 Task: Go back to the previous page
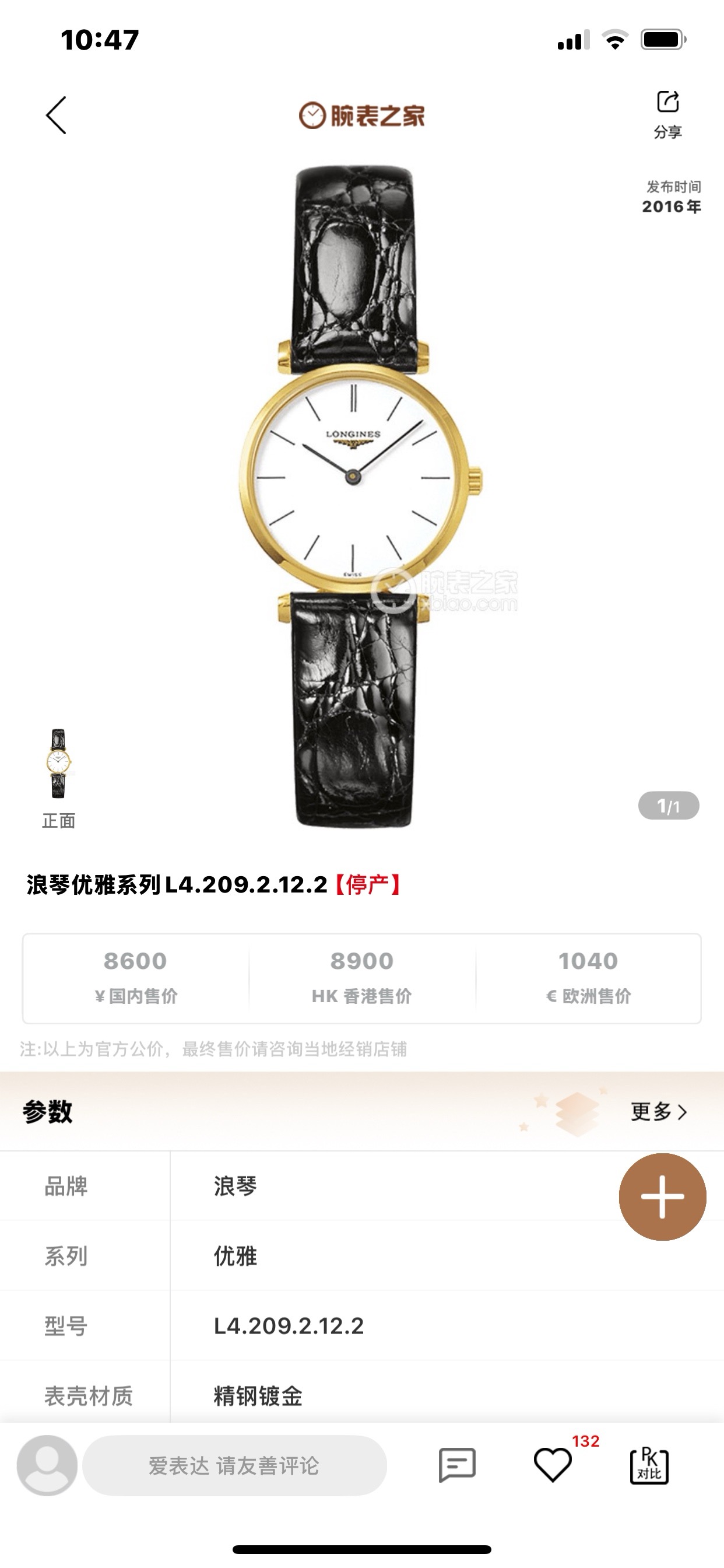tap(56, 115)
